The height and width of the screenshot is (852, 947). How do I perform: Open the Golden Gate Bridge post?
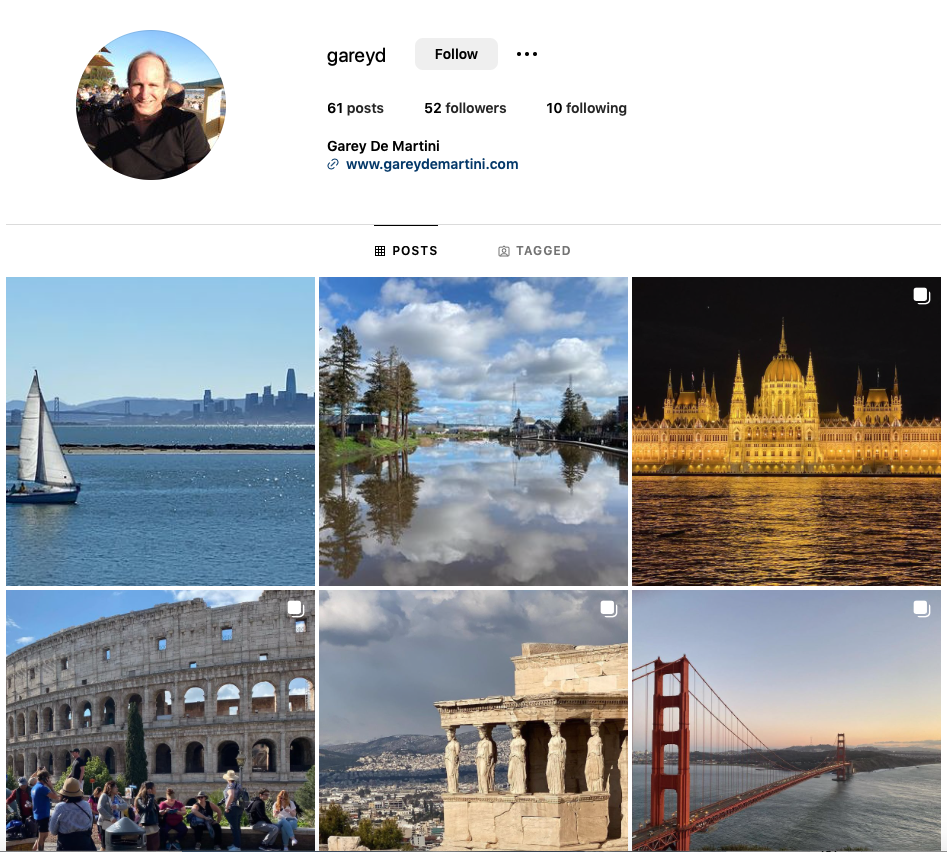pos(786,720)
